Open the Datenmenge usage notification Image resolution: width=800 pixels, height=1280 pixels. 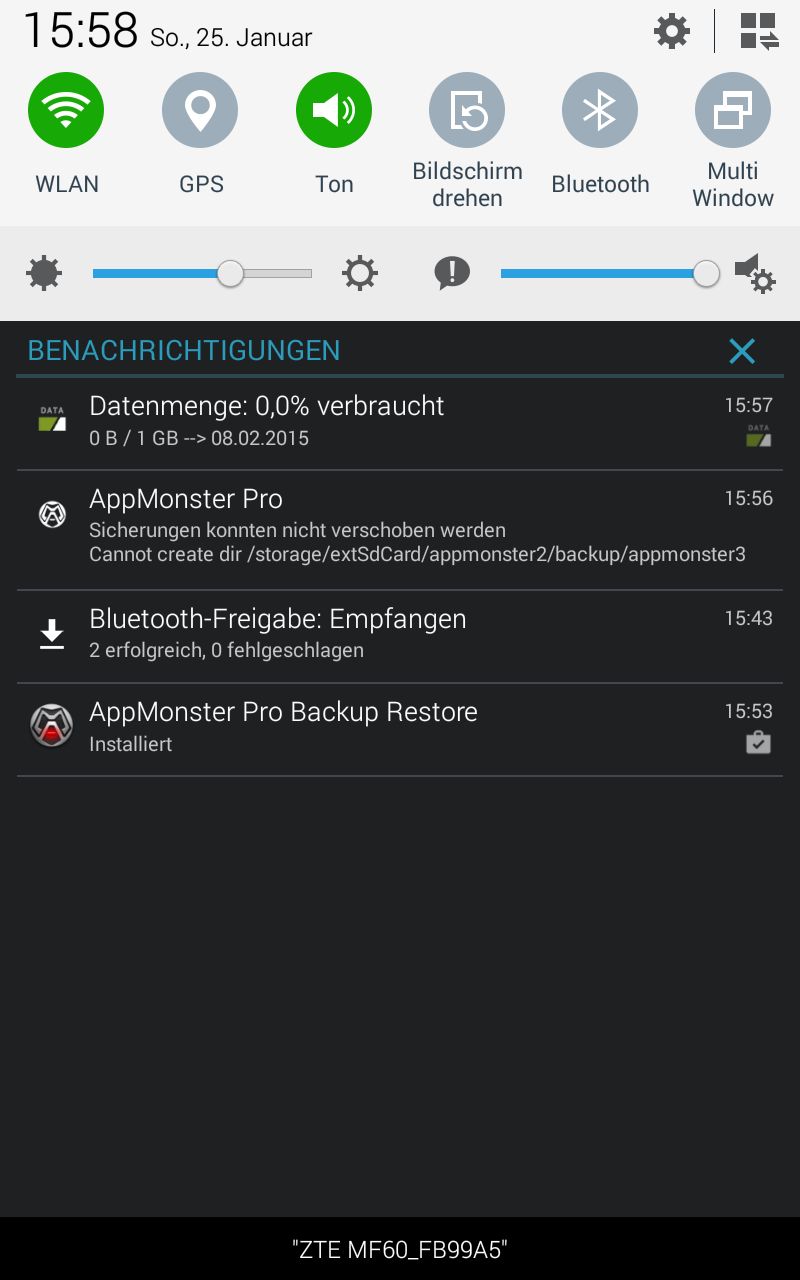(x=400, y=421)
